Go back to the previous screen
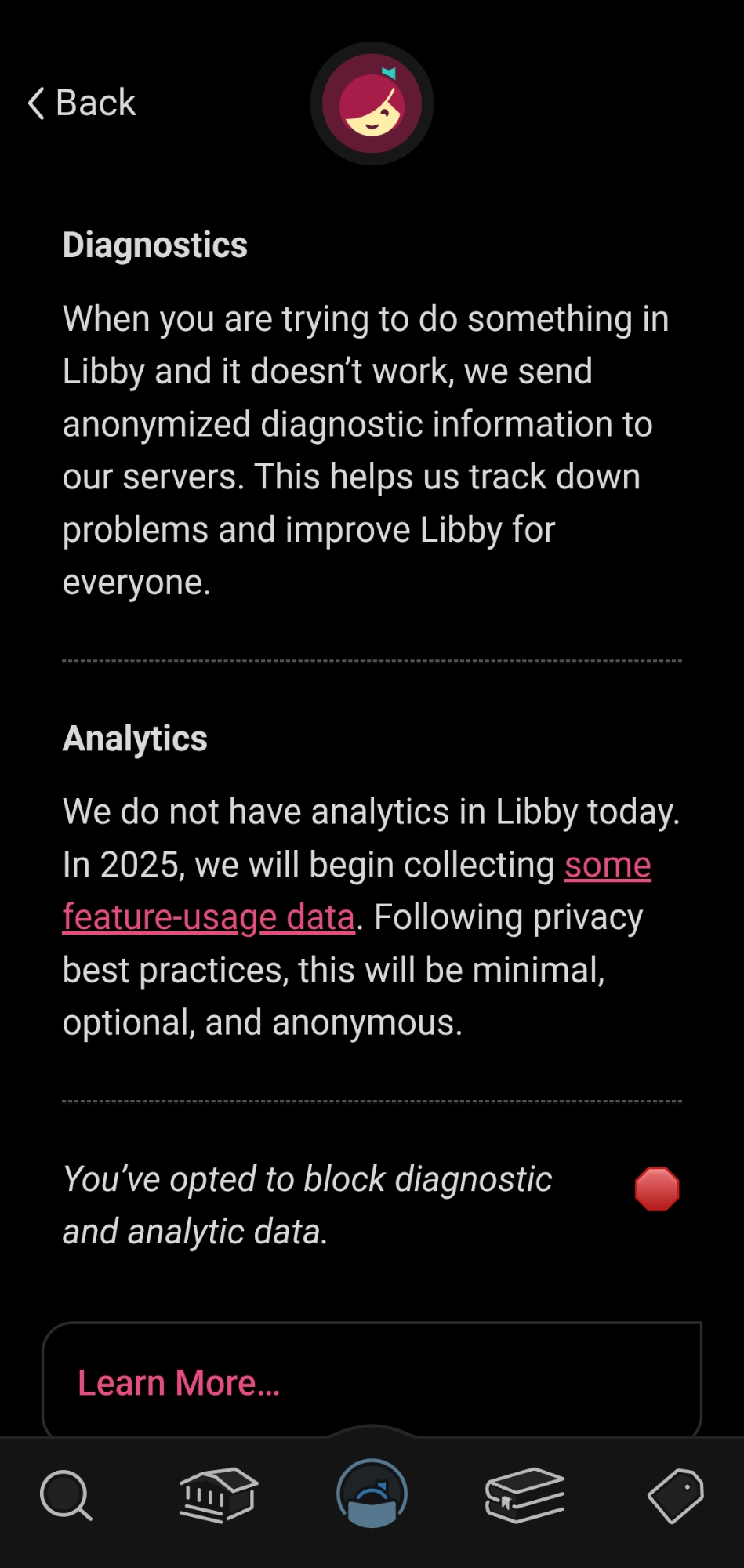 (x=82, y=103)
